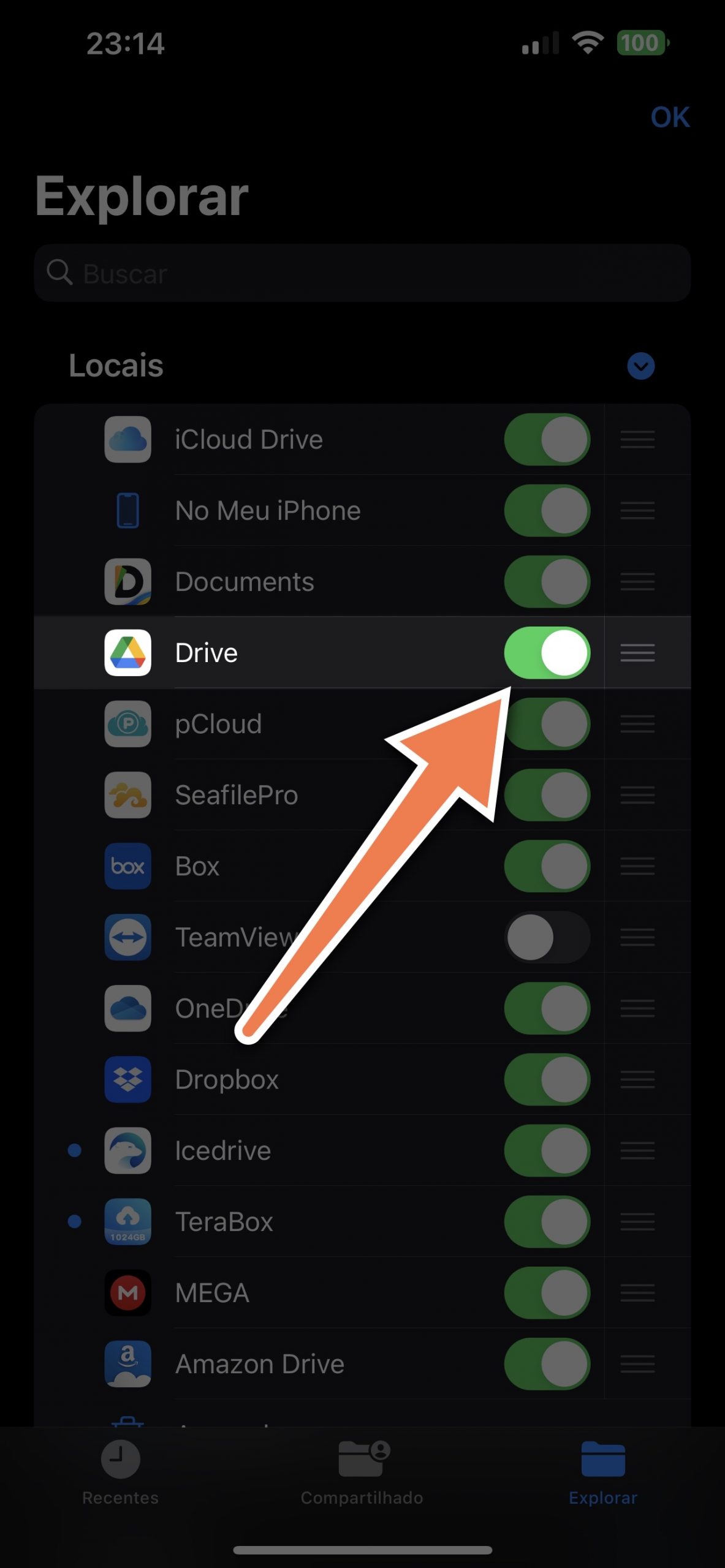Disable Amazon Drive location
This screenshot has height=1568, width=725.
(547, 1363)
